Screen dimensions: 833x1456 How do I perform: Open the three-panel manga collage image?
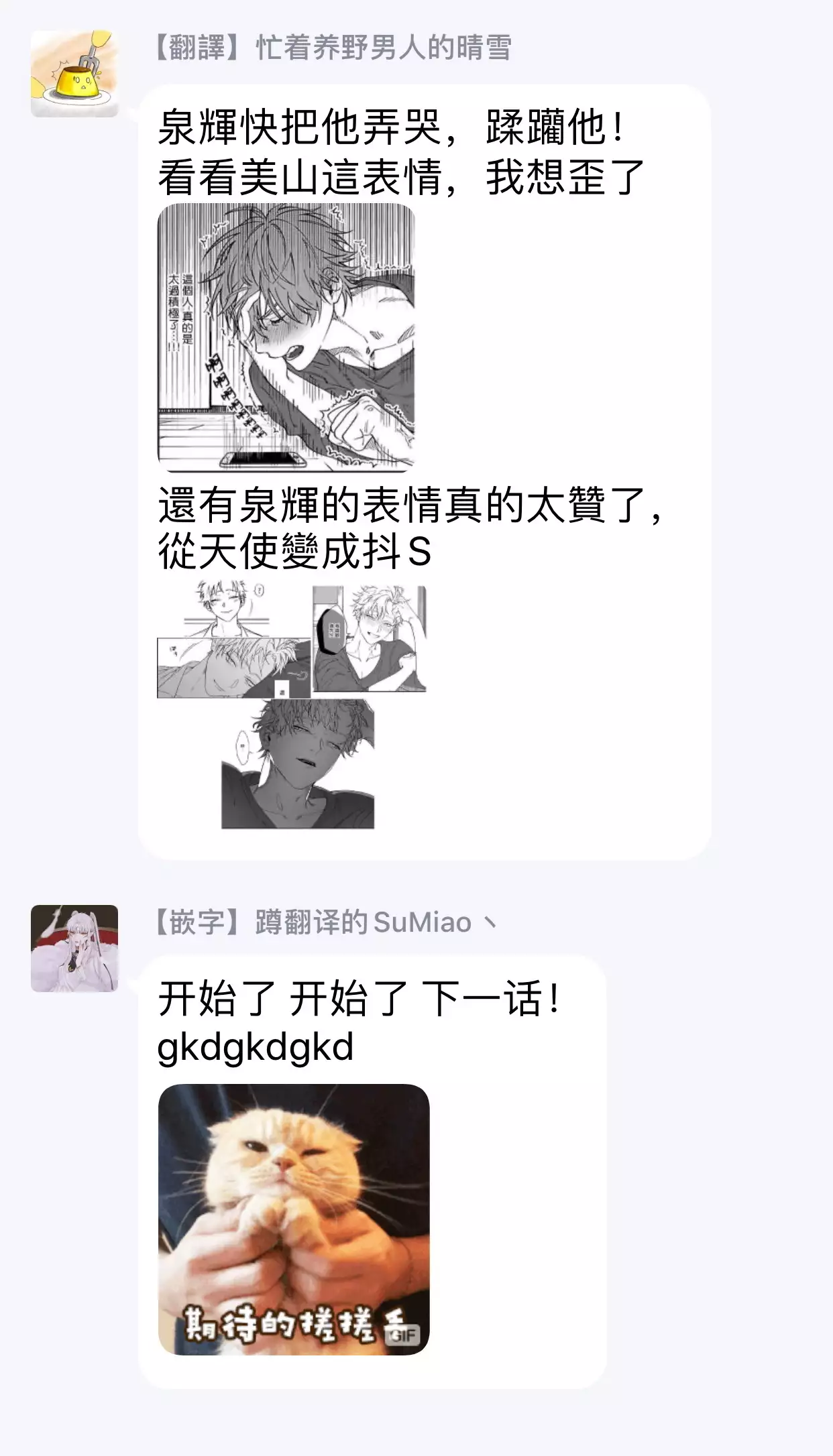pyautogui.click(x=292, y=707)
